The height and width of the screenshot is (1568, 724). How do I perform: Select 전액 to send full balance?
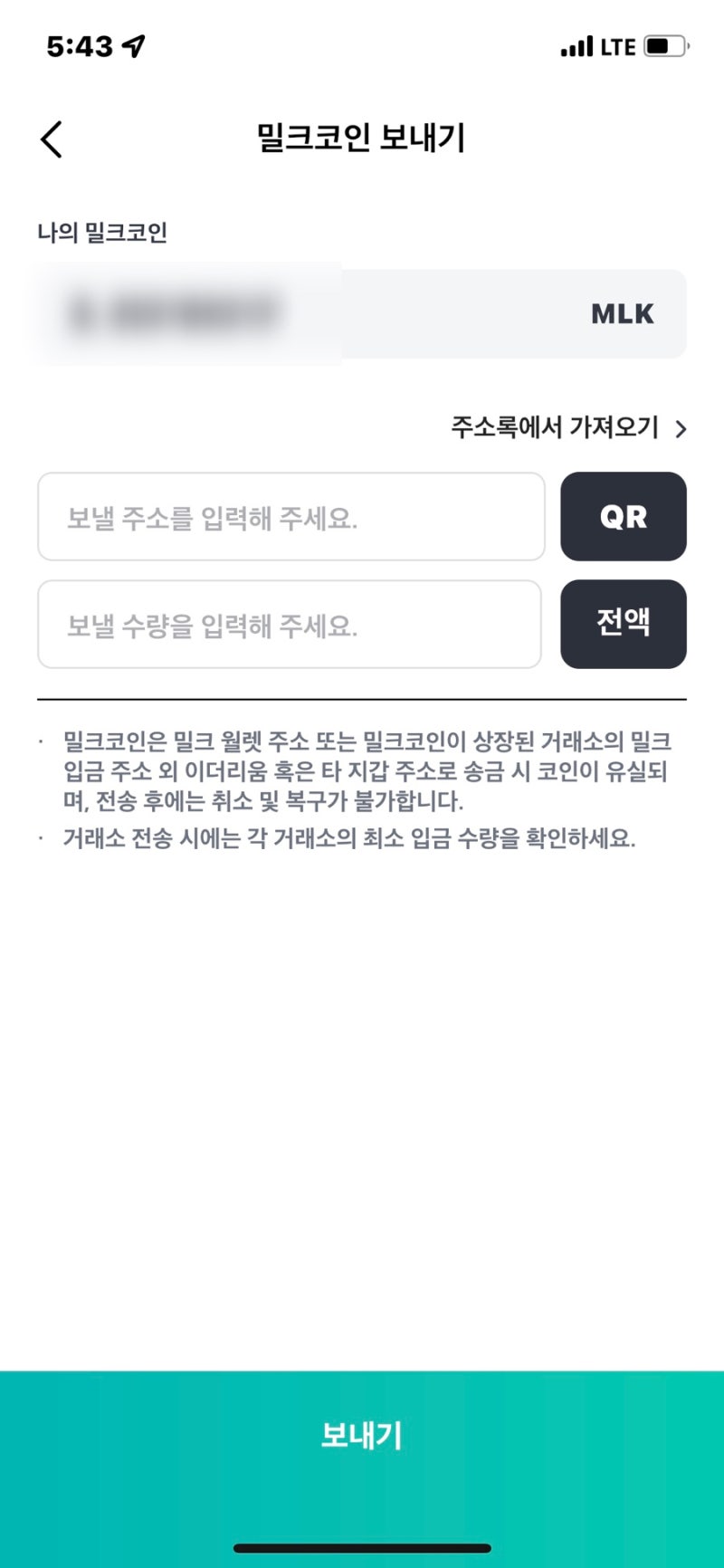point(624,624)
